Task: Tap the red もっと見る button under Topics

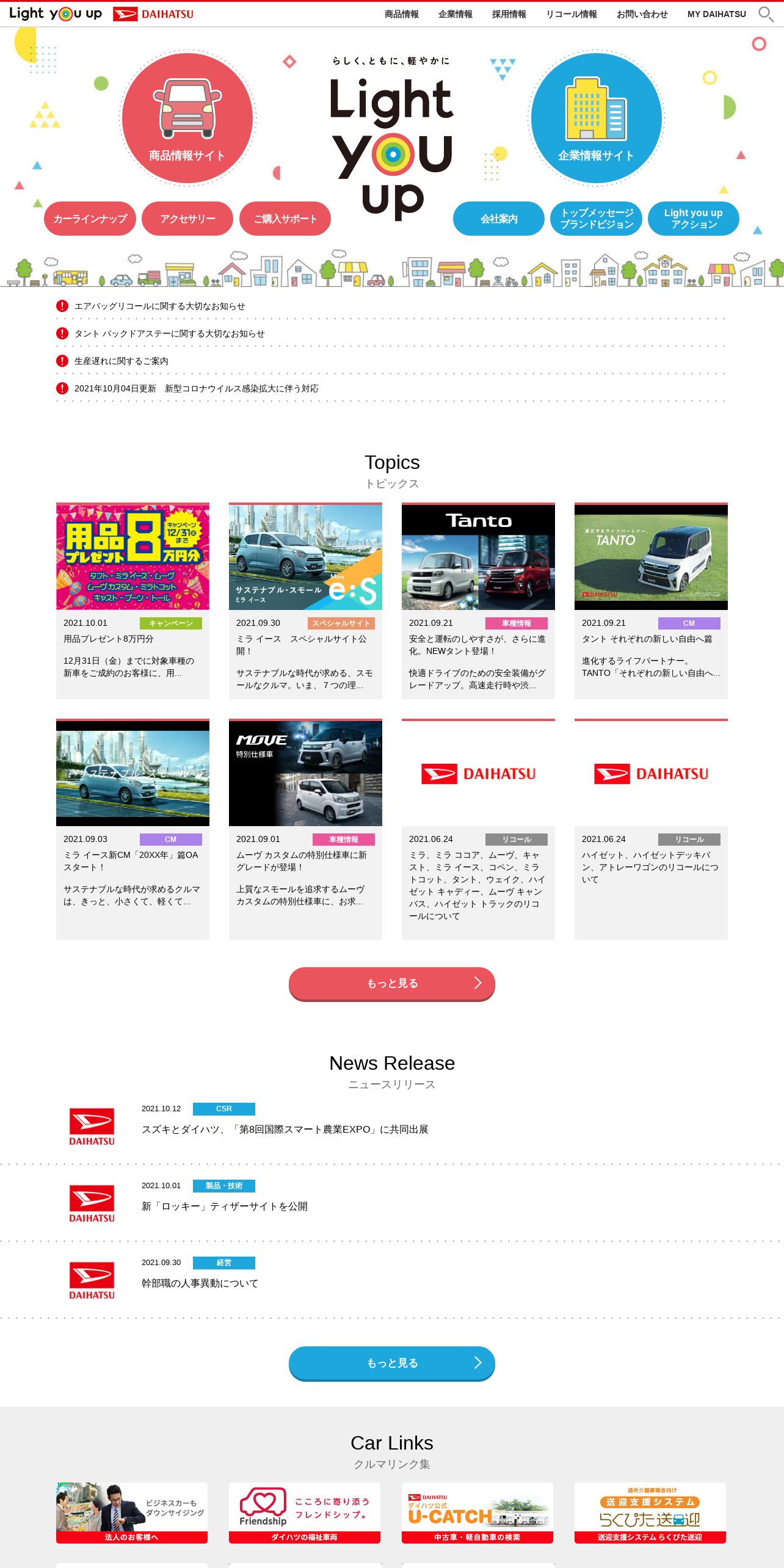Action: click(392, 984)
